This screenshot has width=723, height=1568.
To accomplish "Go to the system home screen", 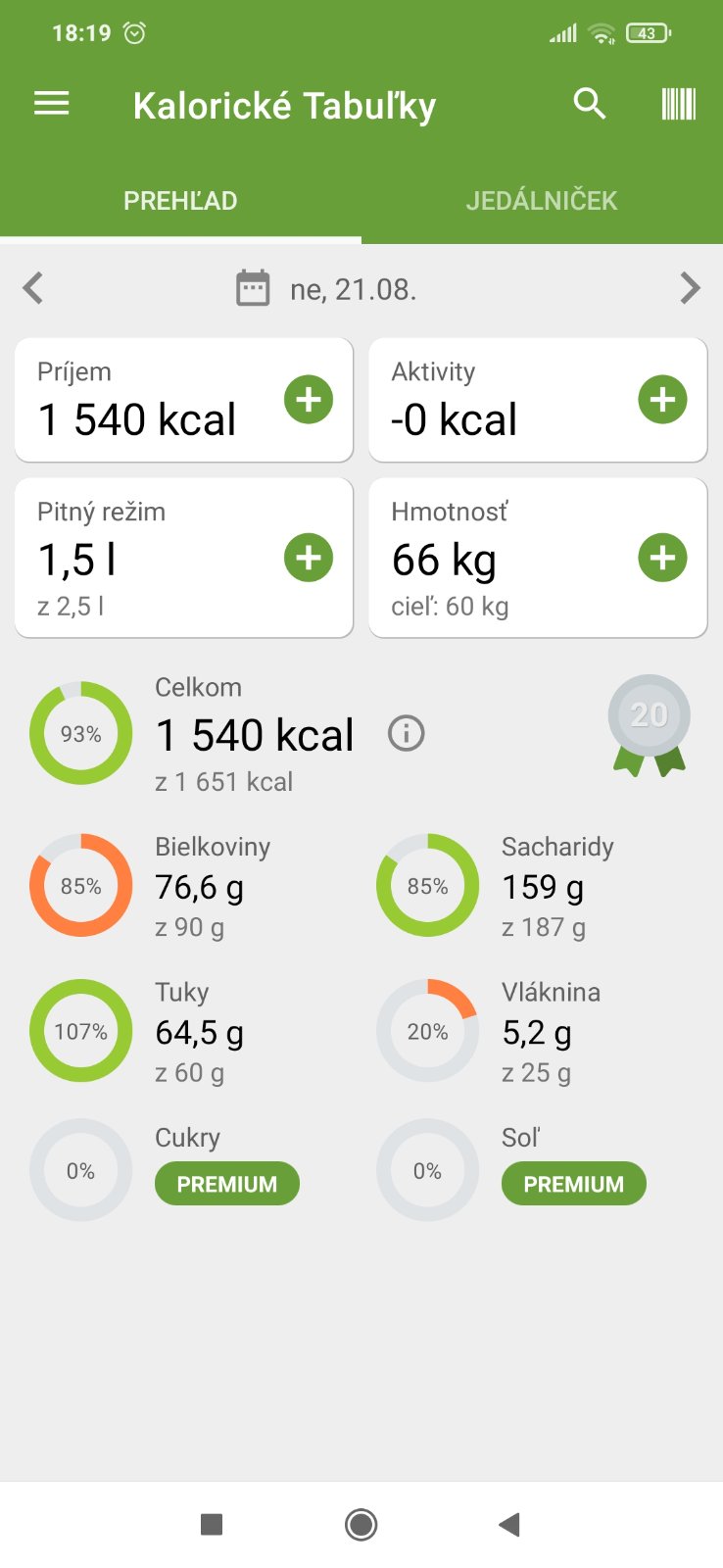I will tap(361, 1524).
